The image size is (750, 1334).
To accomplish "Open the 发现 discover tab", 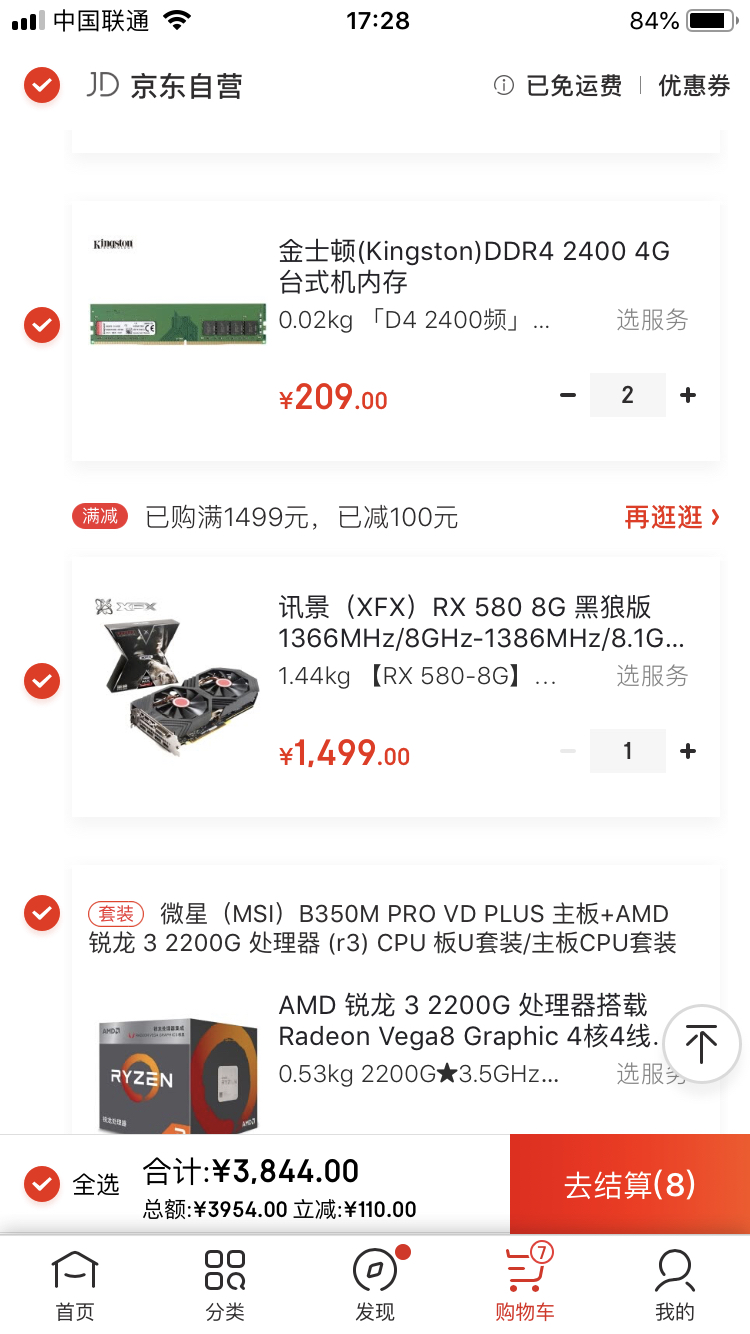I will pos(375,1286).
